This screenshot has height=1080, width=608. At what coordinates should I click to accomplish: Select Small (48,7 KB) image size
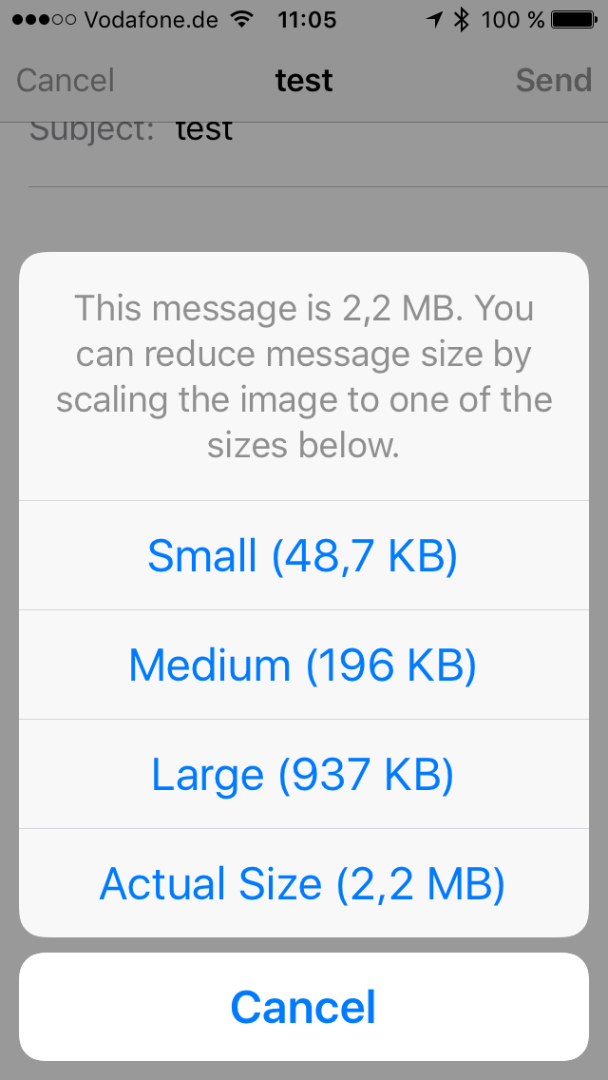pyautogui.click(x=303, y=556)
